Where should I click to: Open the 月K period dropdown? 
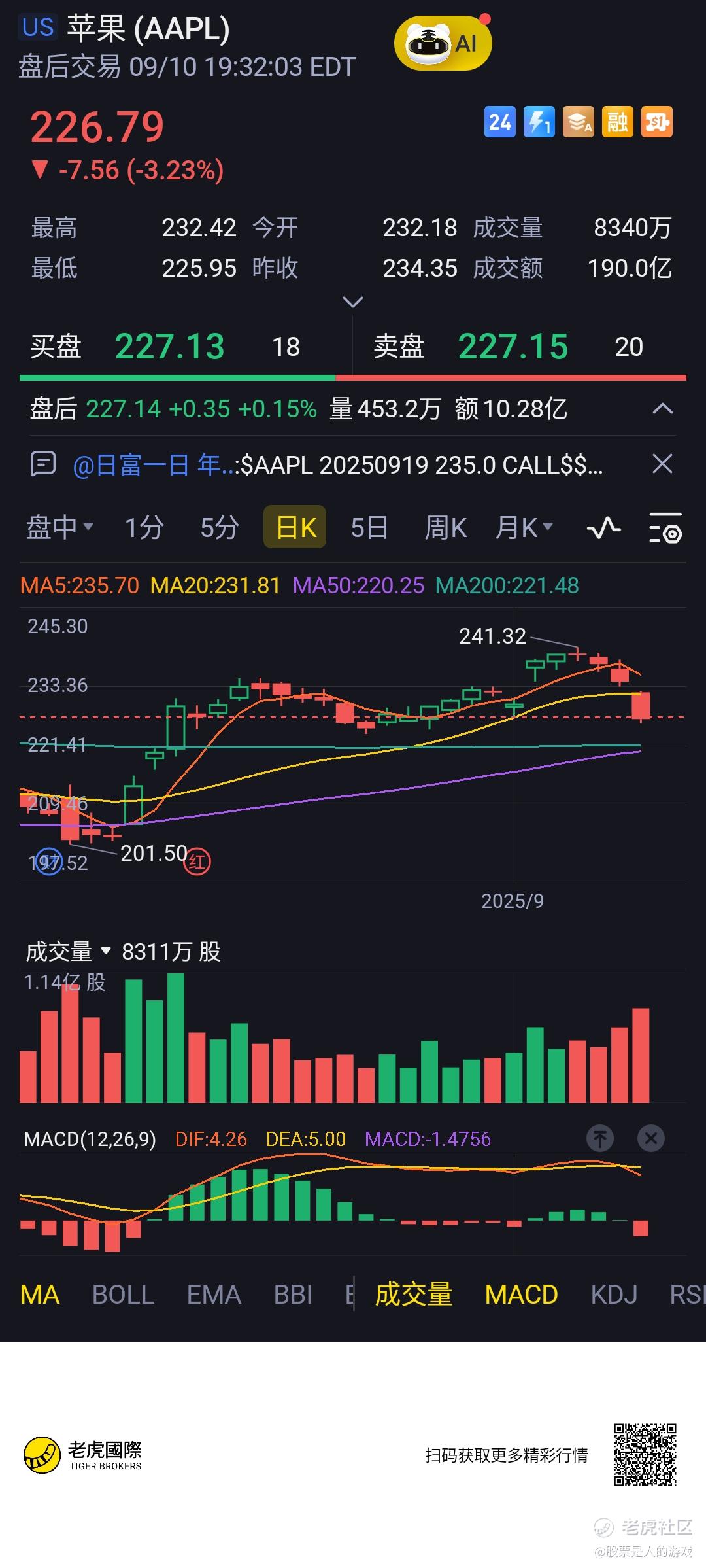(x=524, y=527)
